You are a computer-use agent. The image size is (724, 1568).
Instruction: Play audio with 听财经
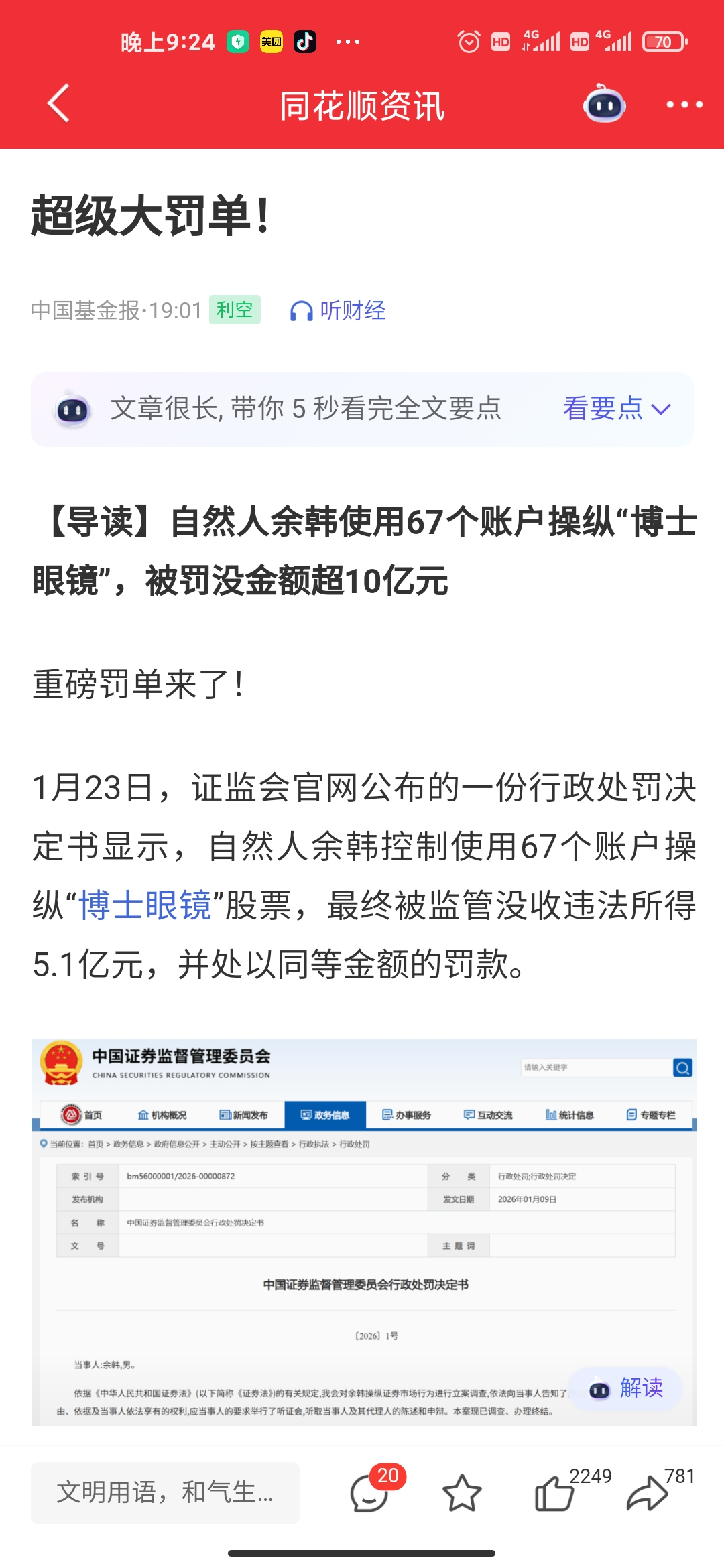(338, 311)
